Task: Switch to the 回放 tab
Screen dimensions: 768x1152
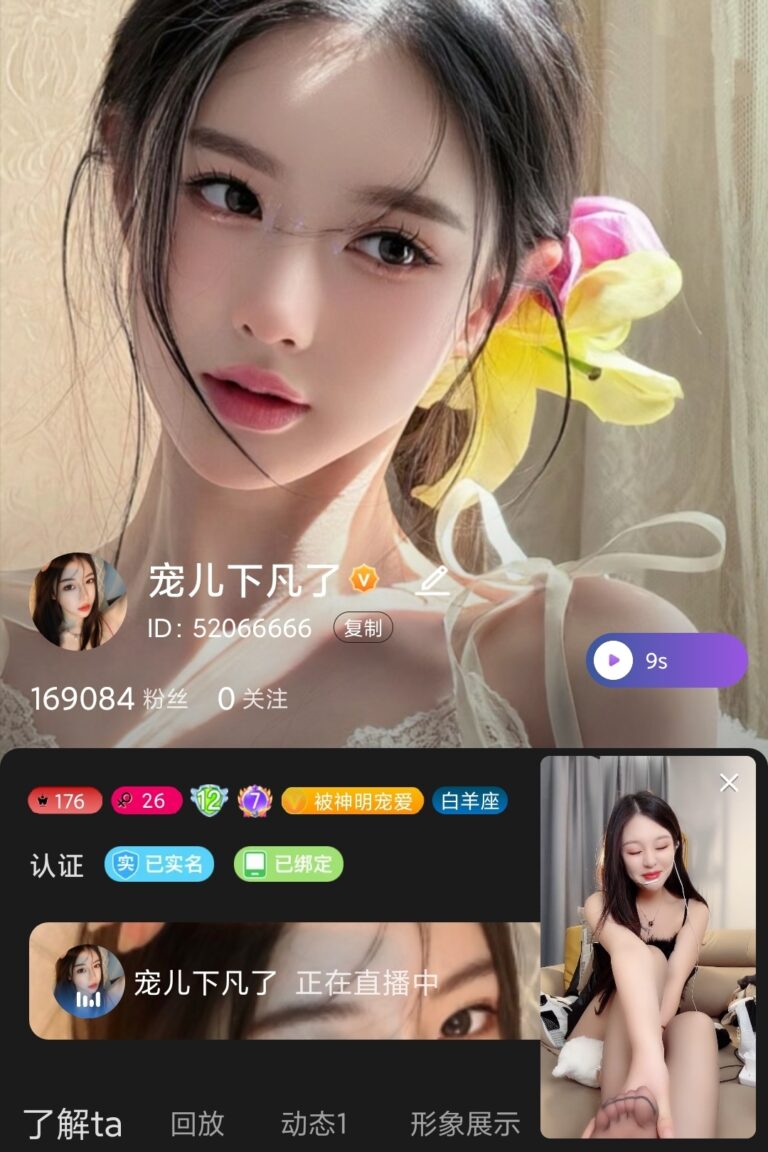Action: 197,1124
